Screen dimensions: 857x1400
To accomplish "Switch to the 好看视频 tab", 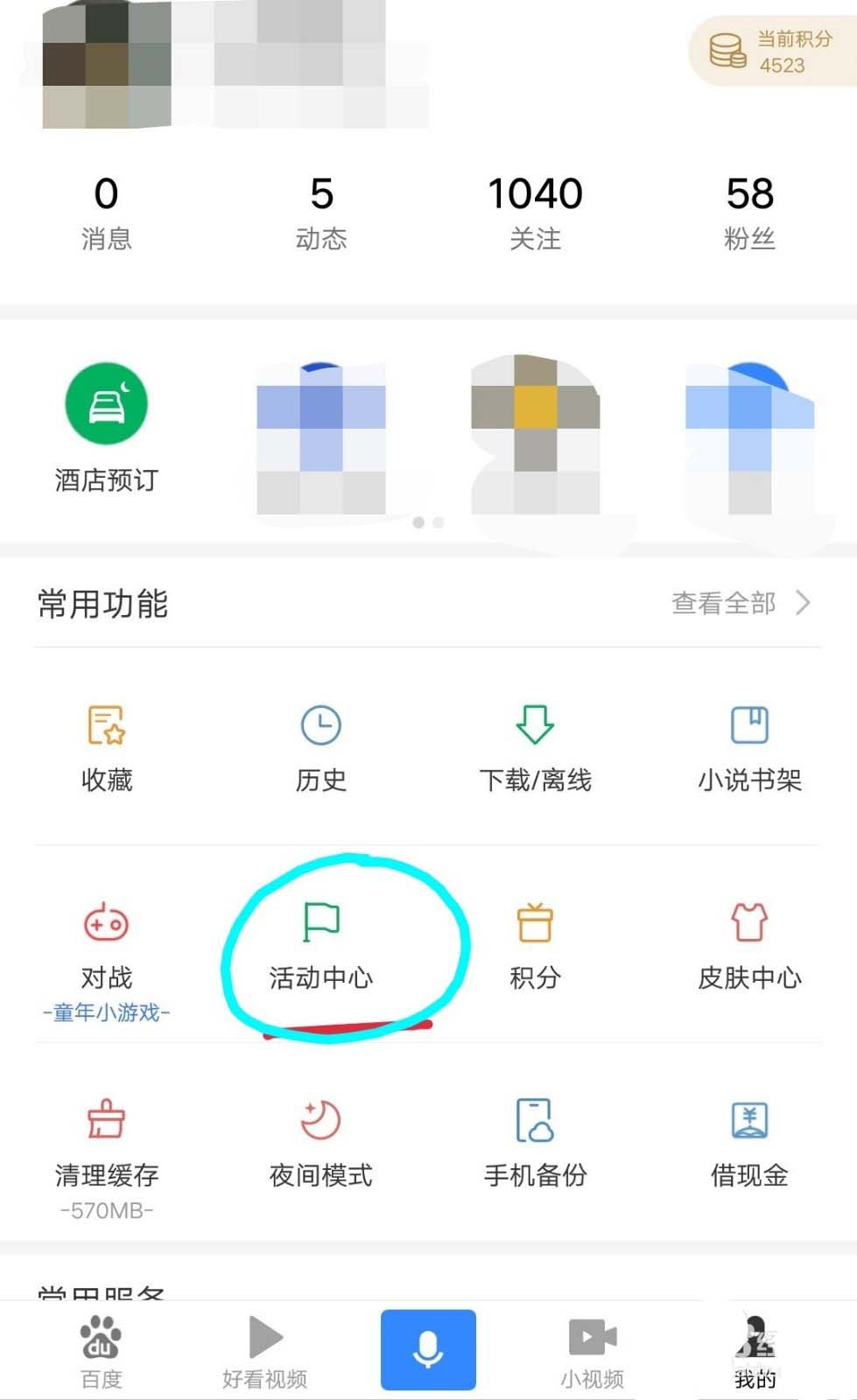I will pos(263,1347).
